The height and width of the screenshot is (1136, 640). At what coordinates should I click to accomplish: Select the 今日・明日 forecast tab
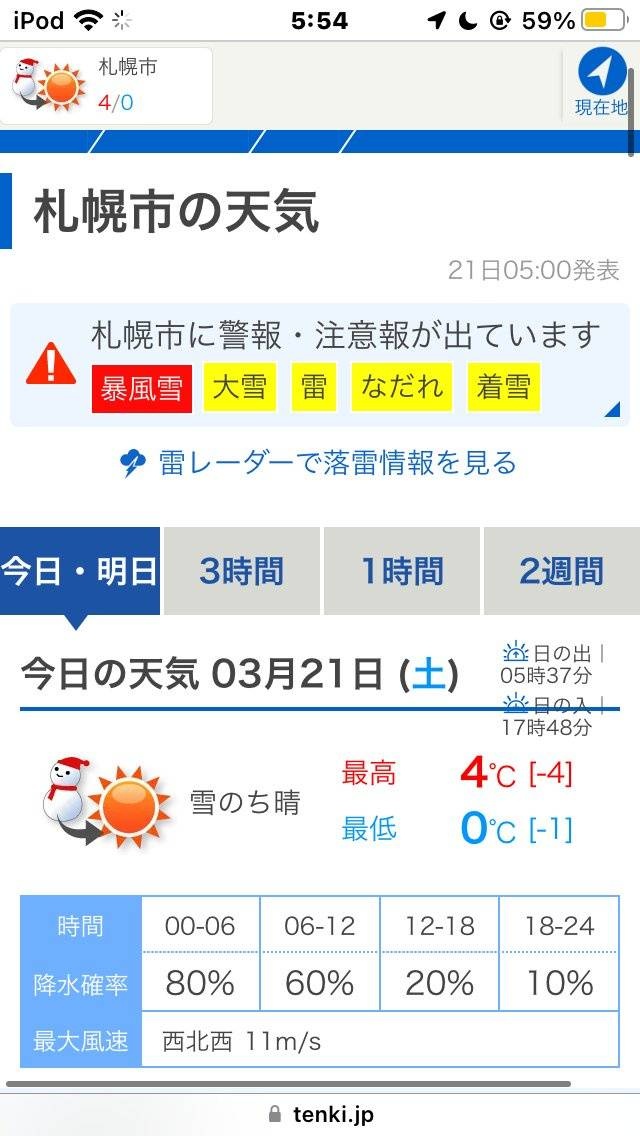80,571
